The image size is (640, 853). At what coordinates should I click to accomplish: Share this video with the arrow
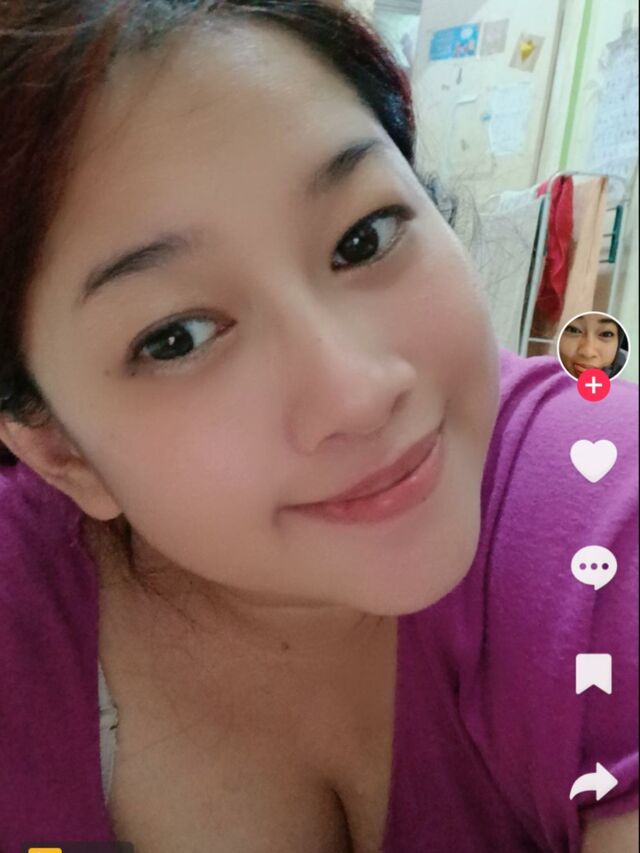tap(593, 782)
